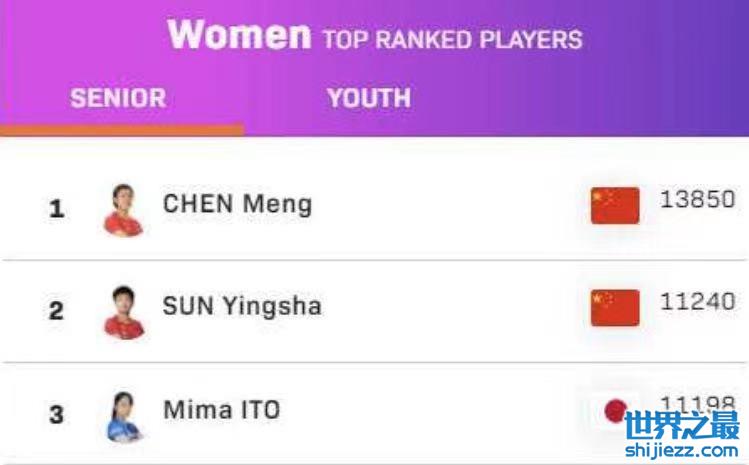This screenshot has height=465, width=749.
Task: Open CHEN Meng's player row
Action: pos(237,205)
